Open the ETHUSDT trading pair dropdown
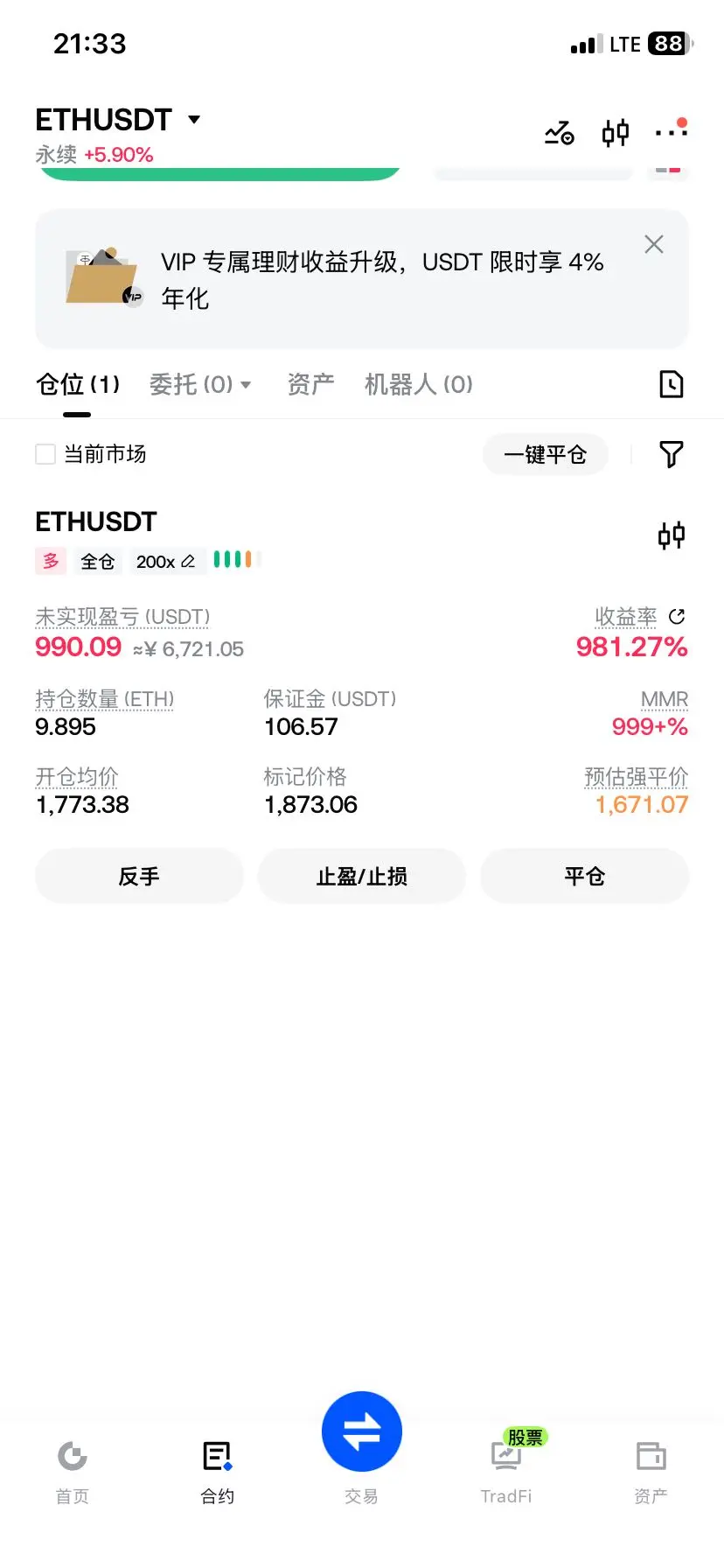This screenshot has height=1568, width=724. click(x=118, y=120)
